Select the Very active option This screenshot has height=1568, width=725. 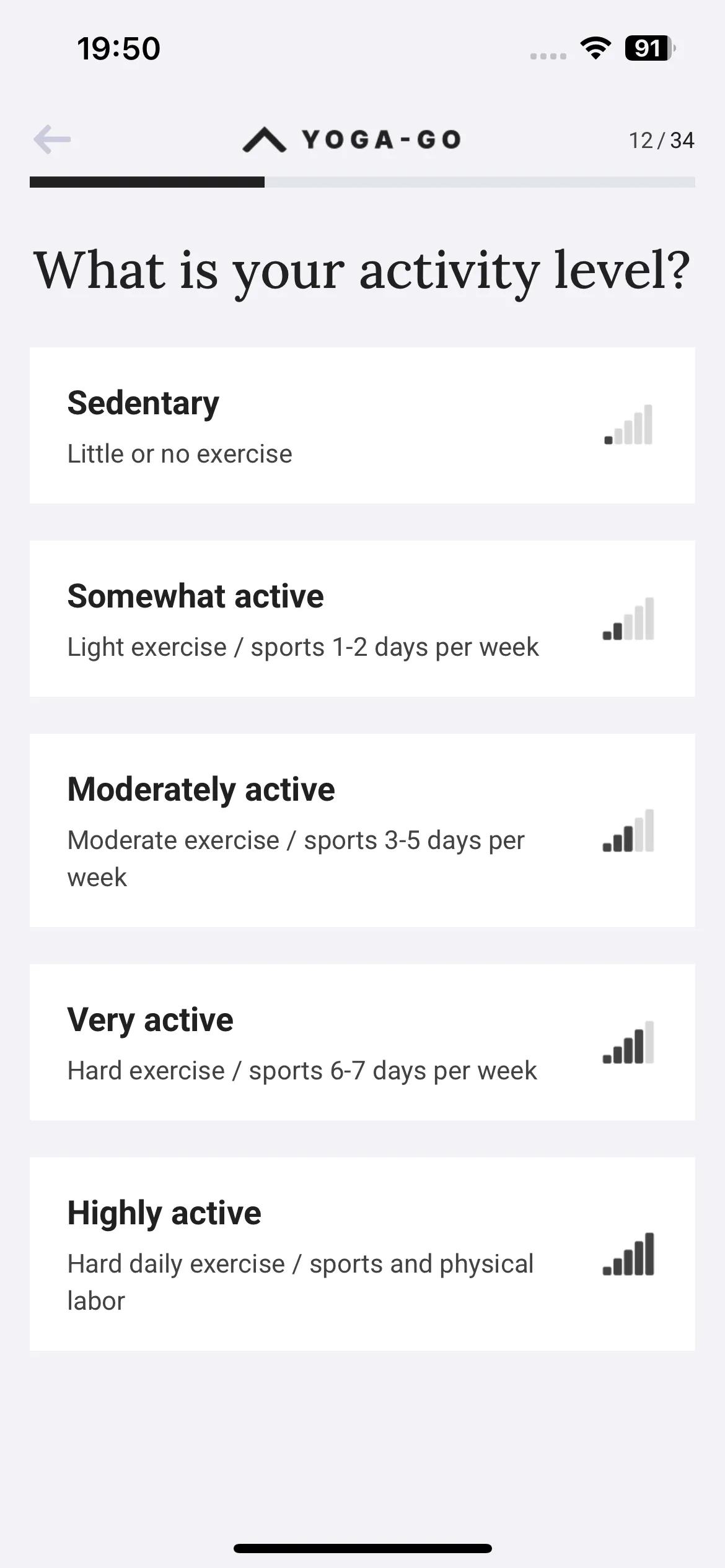point(362,1042)
